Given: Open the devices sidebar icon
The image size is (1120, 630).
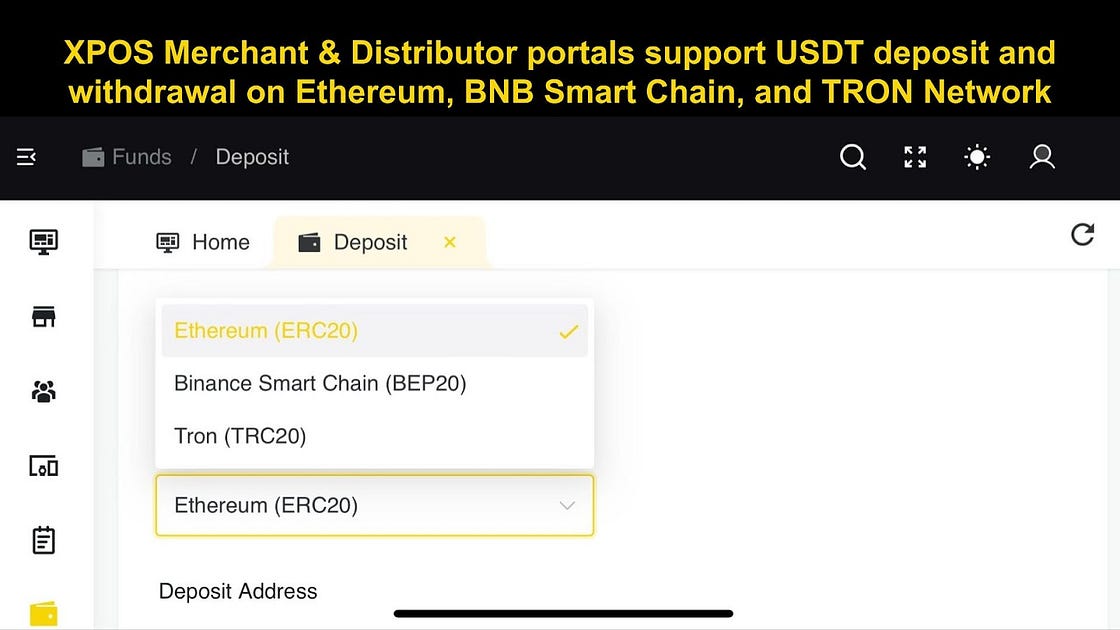Looking at the screenshot, I should pyautogui.click(x=44, y=466).
